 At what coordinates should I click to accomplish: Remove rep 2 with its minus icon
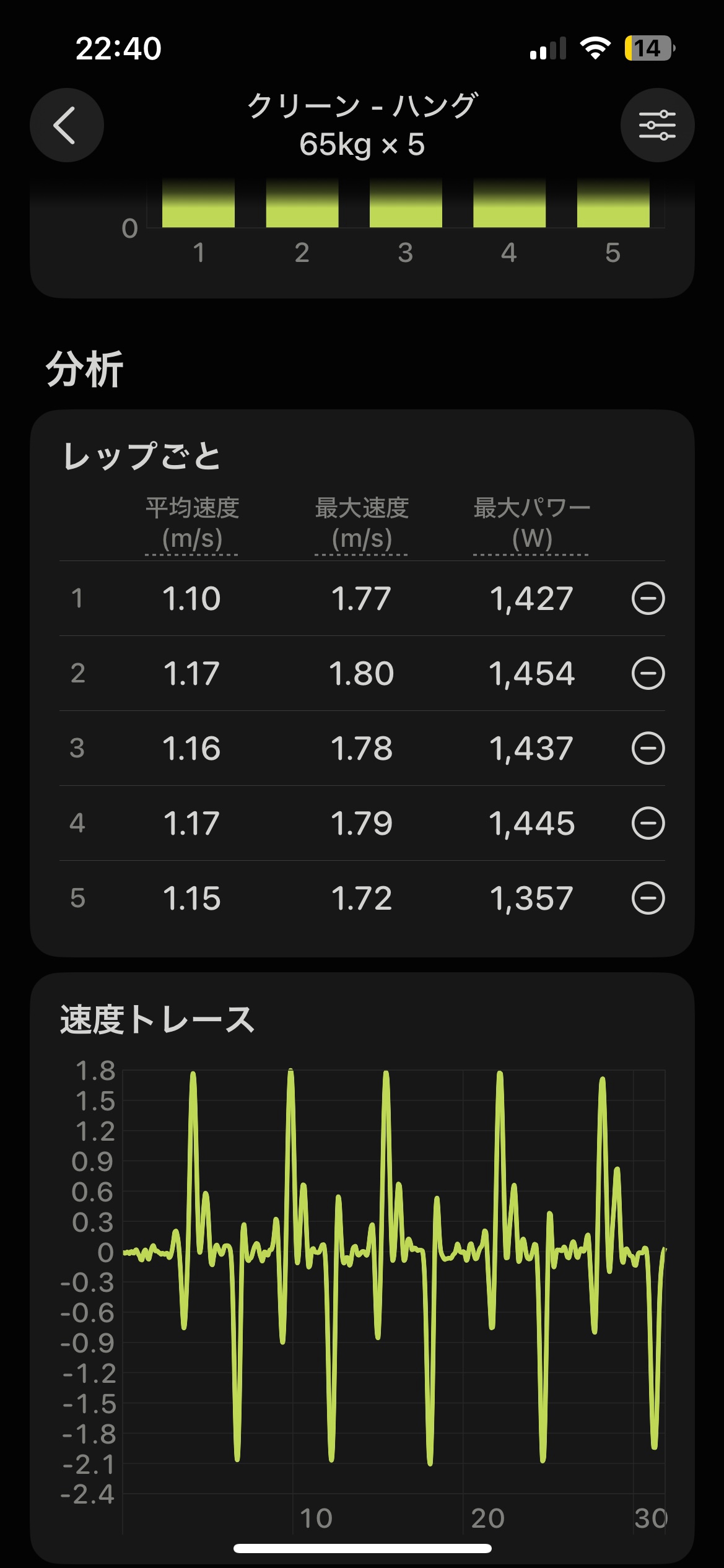pos(648,674)
